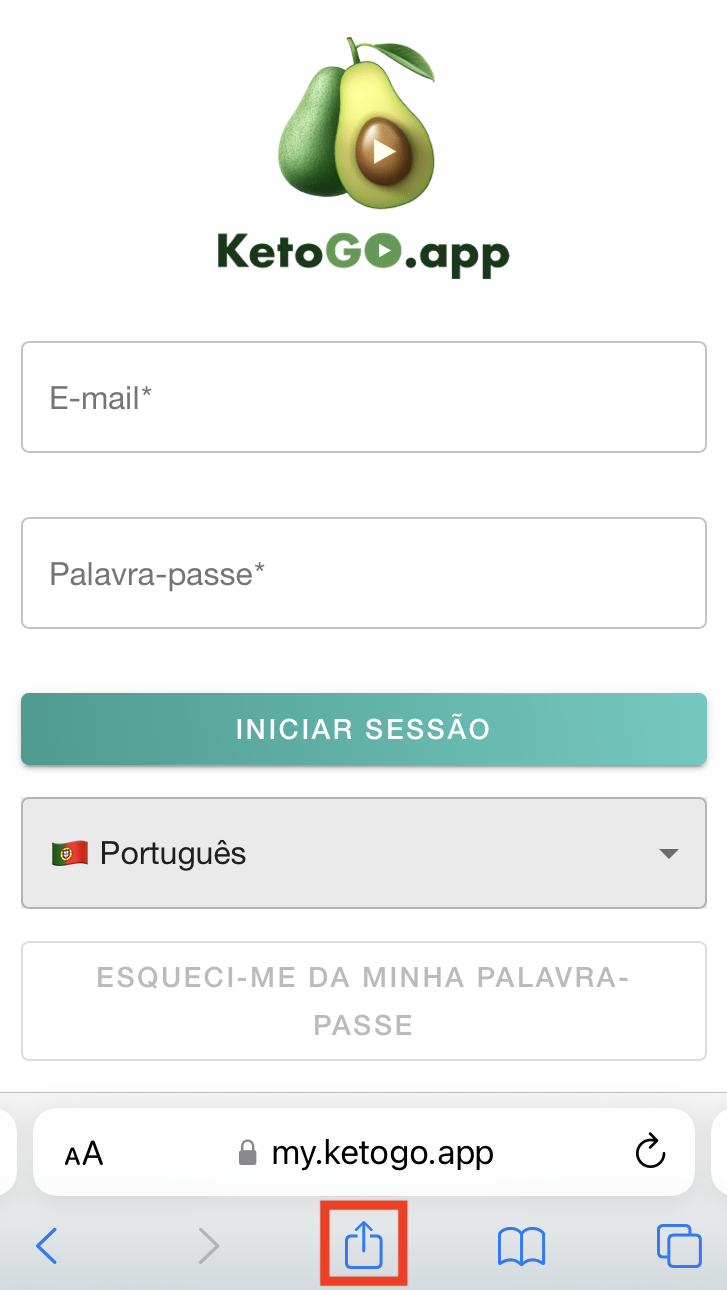This screenshot has width=727, height=1290.
Task: Tap the play button on the avocado logo
Action: 383,153
